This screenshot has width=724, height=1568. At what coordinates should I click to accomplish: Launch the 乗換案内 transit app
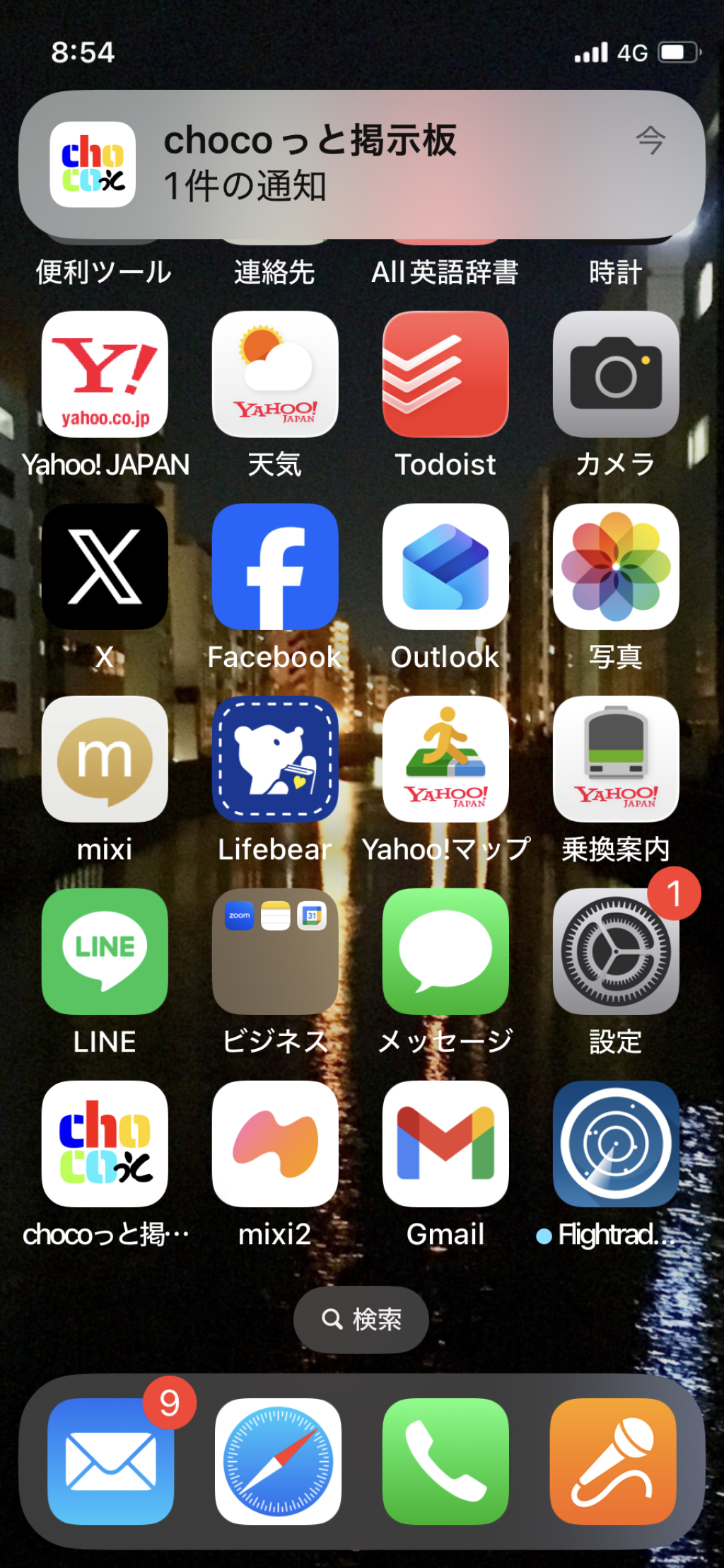click(x=616, y=759)
